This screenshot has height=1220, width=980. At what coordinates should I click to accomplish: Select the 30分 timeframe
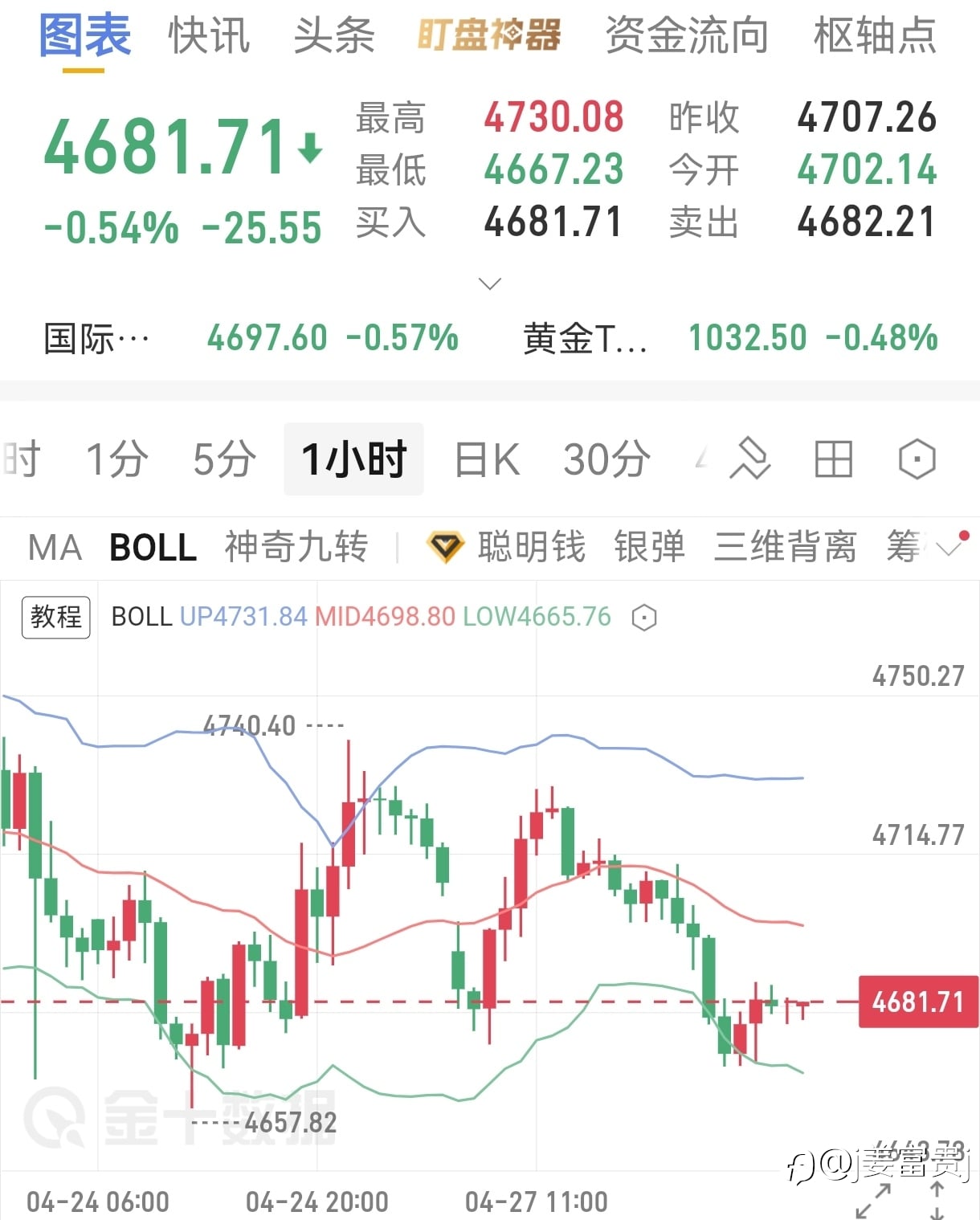[606, 459]
